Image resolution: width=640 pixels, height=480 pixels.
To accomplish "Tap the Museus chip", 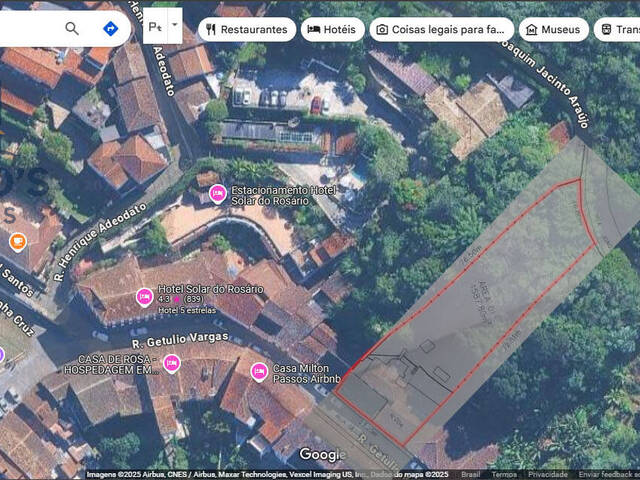I will [553, 29].
